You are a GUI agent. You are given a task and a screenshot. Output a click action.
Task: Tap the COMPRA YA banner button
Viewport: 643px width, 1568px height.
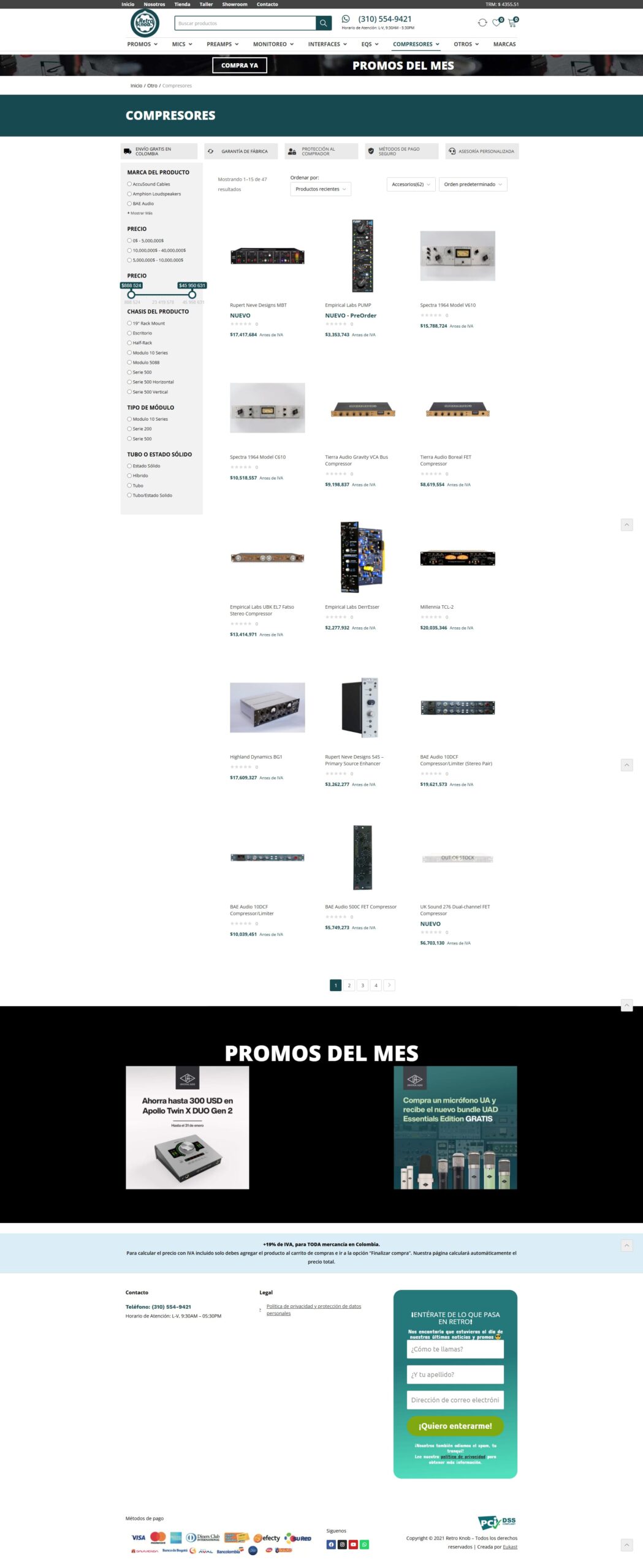point(240,65)
